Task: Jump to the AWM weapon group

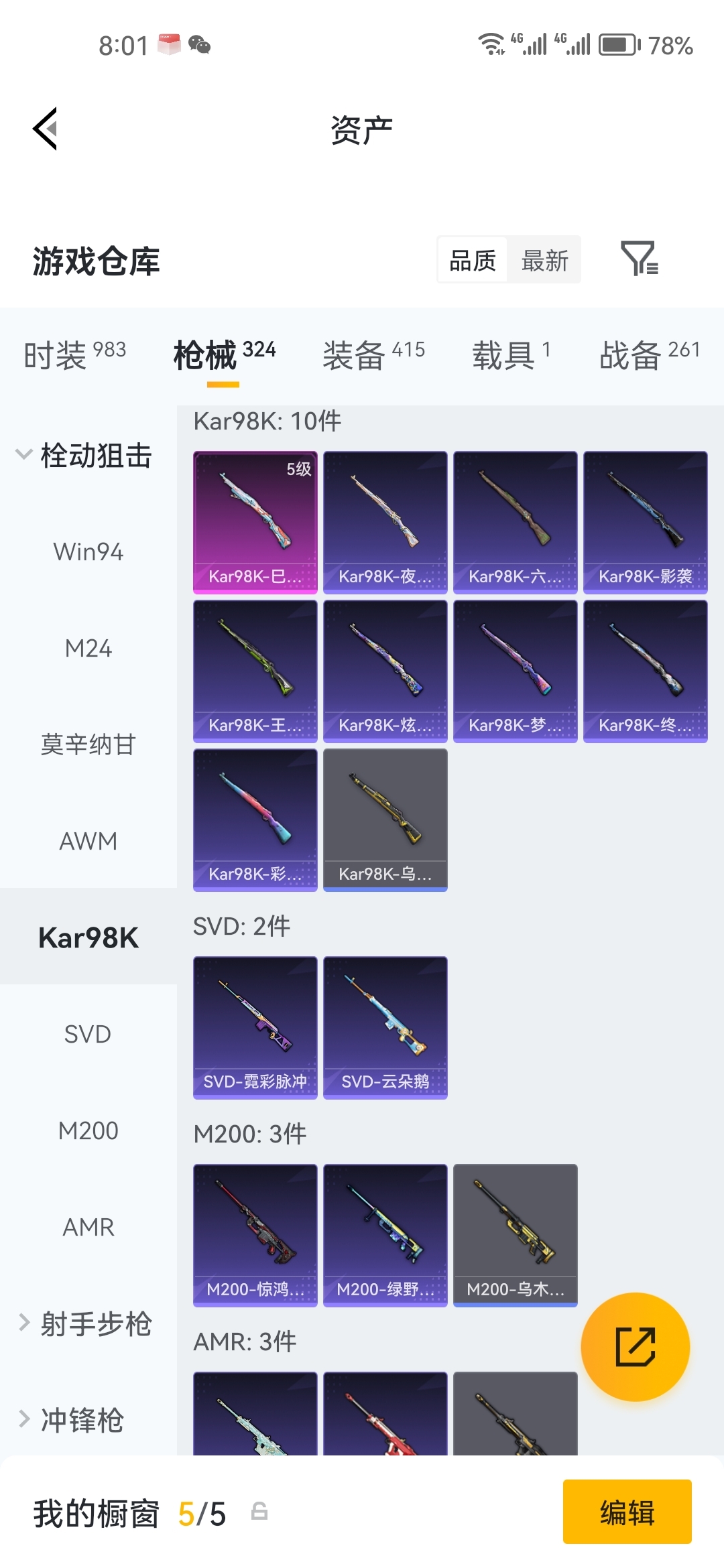Action: tap(88, 841)
